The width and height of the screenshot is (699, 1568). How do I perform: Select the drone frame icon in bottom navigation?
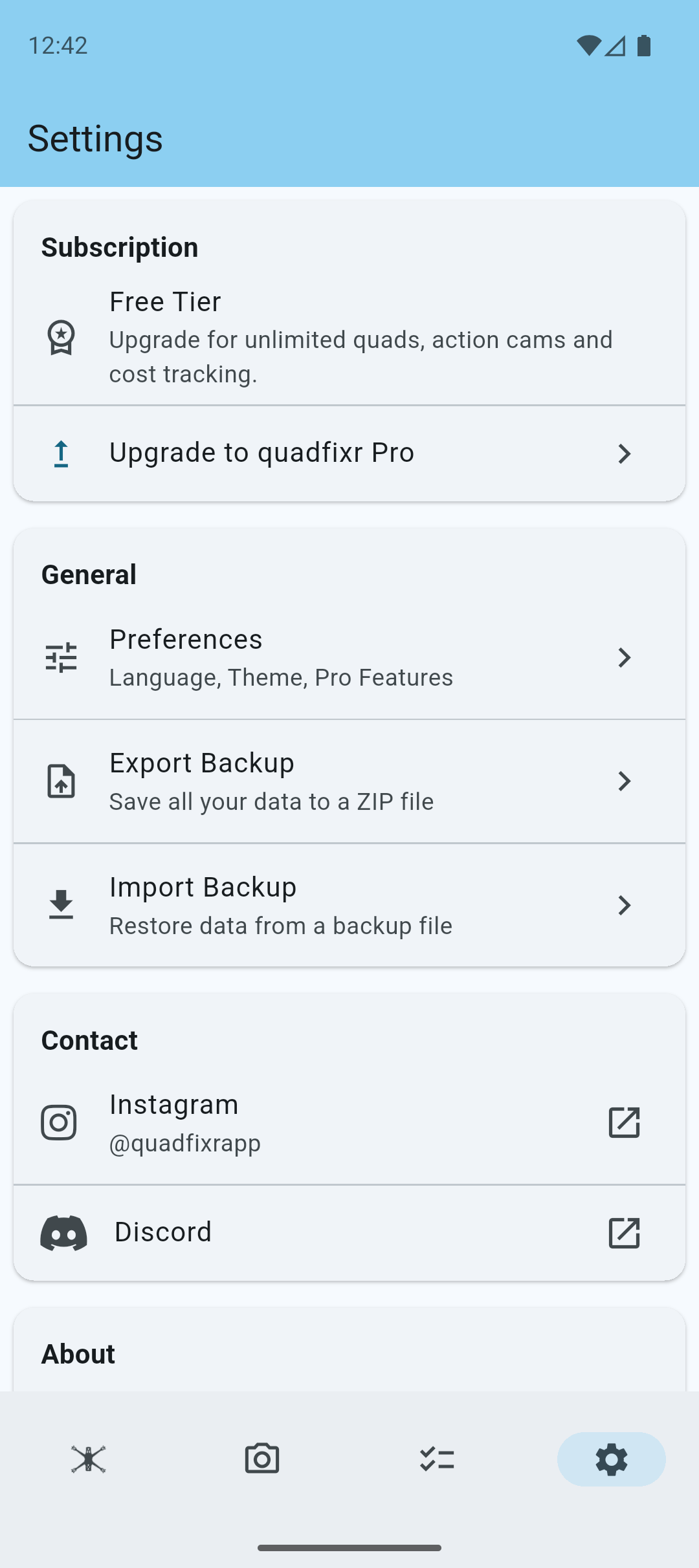tap(89, 1459)
